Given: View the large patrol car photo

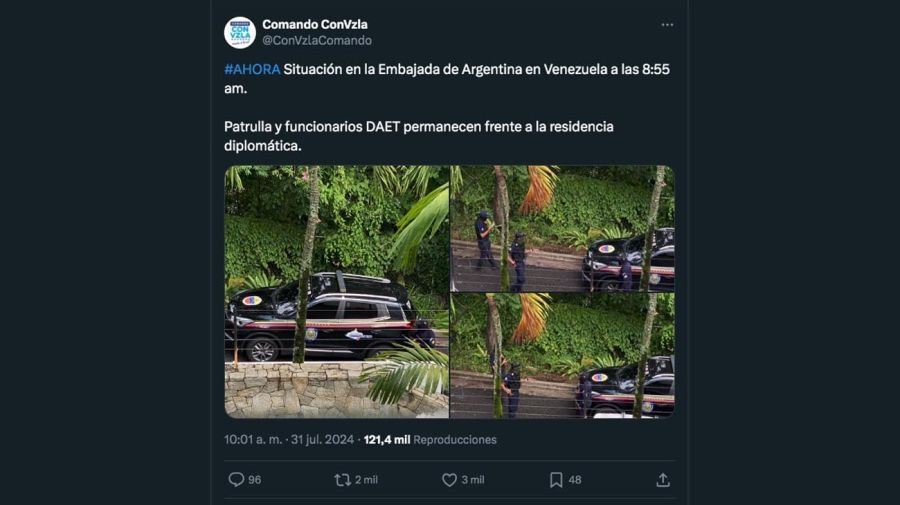Looking at the screenshot, I should pyautogui.click(x=336, y=291).
